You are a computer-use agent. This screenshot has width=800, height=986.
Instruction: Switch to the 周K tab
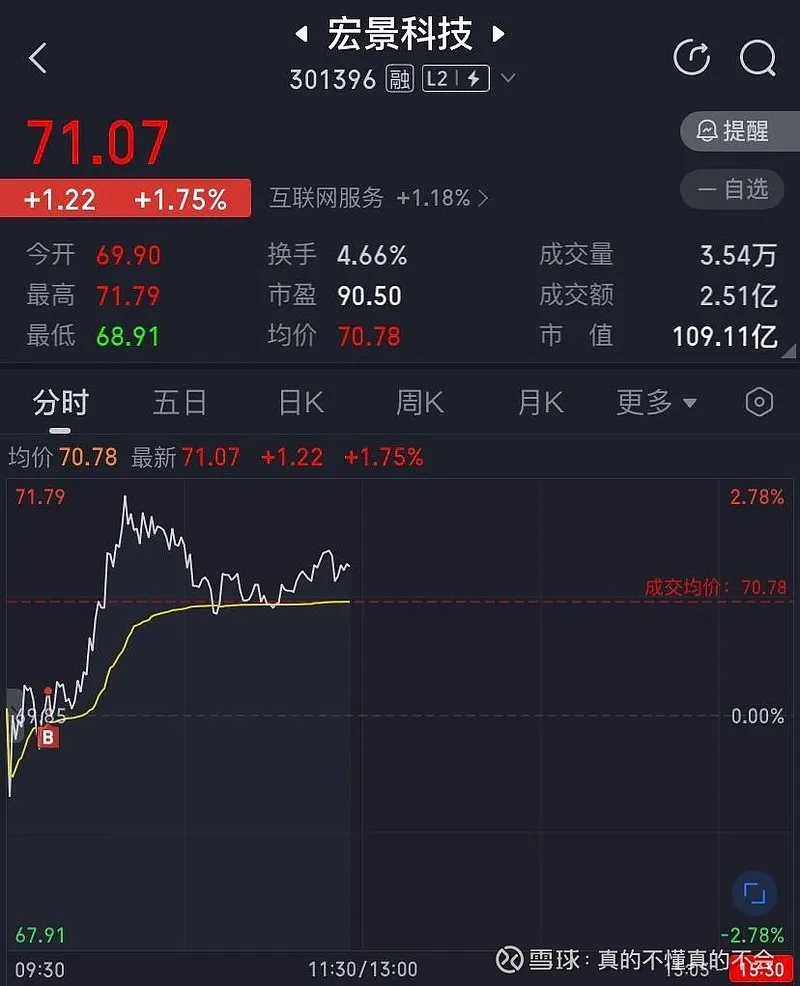coord(419,403)
